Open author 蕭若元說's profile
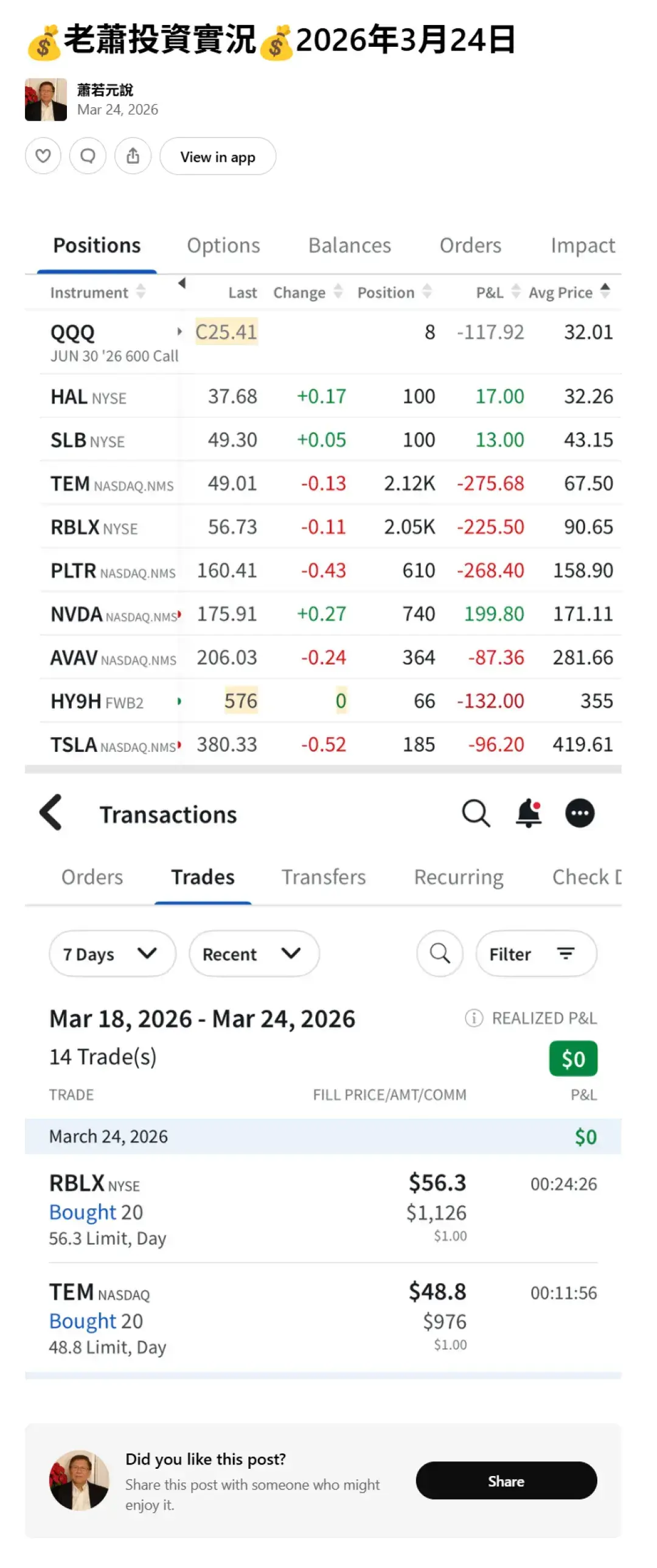The width and height of the screenshot is (657, 1568). point(105,90)
